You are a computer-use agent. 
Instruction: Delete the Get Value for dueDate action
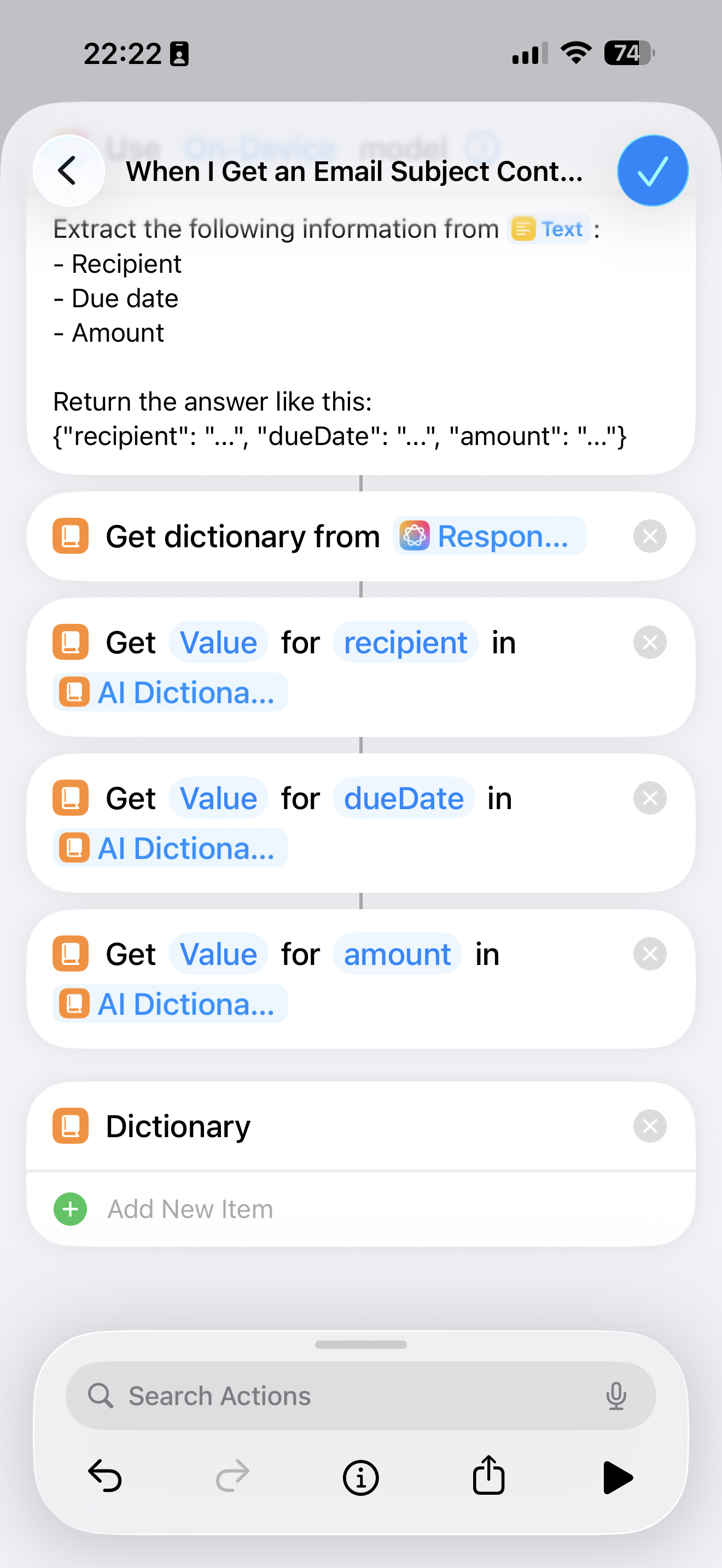(x=650, y=798)
